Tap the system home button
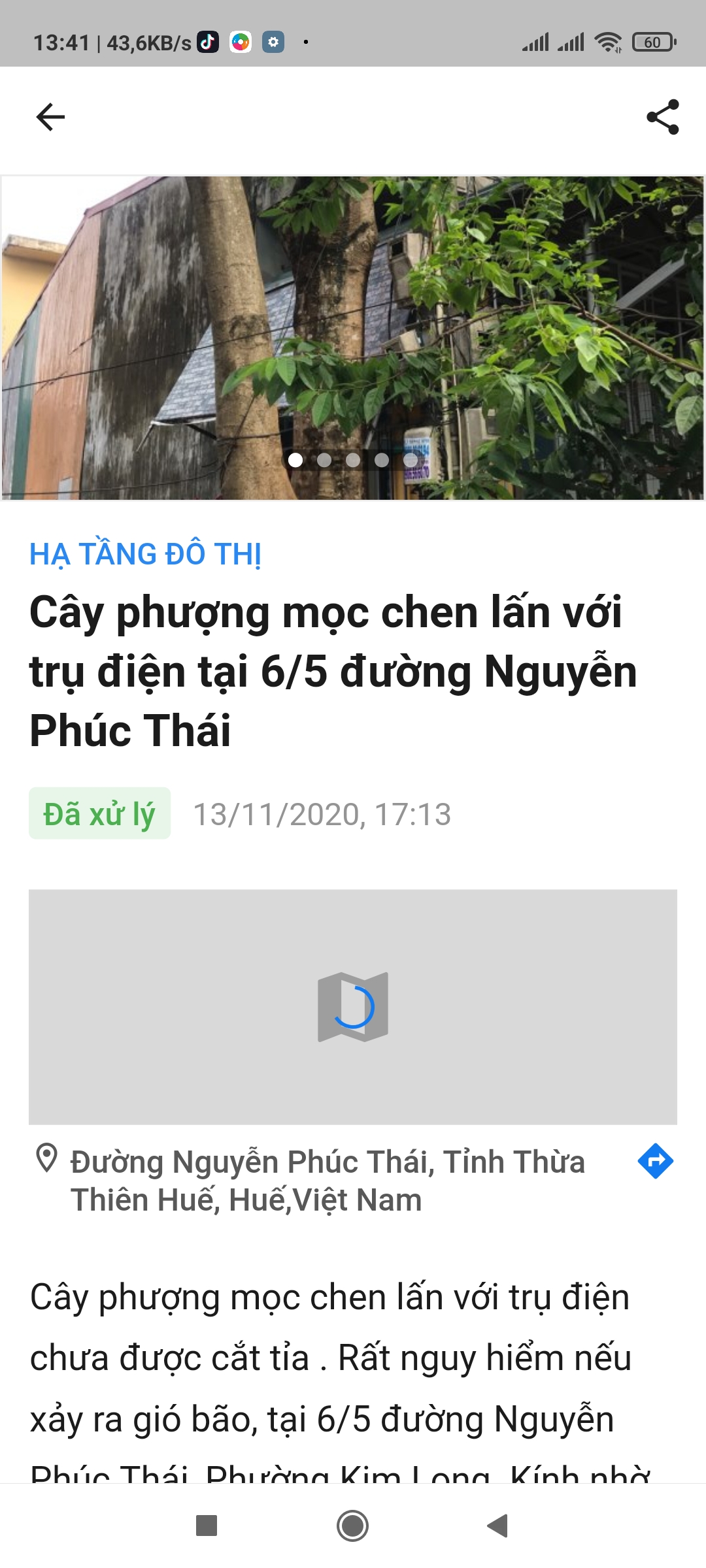706x1568 pixels. point(352,1526)
